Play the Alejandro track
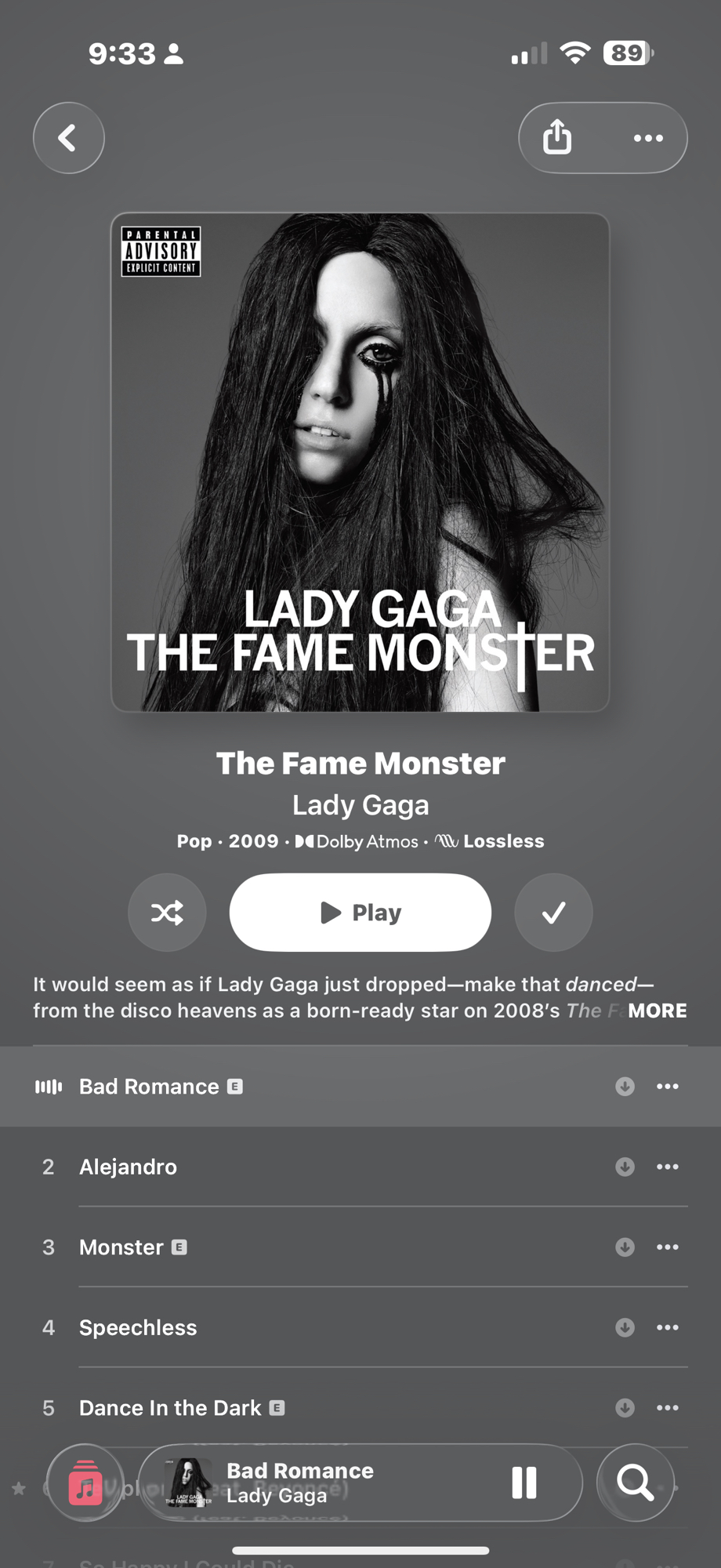 129,1167
